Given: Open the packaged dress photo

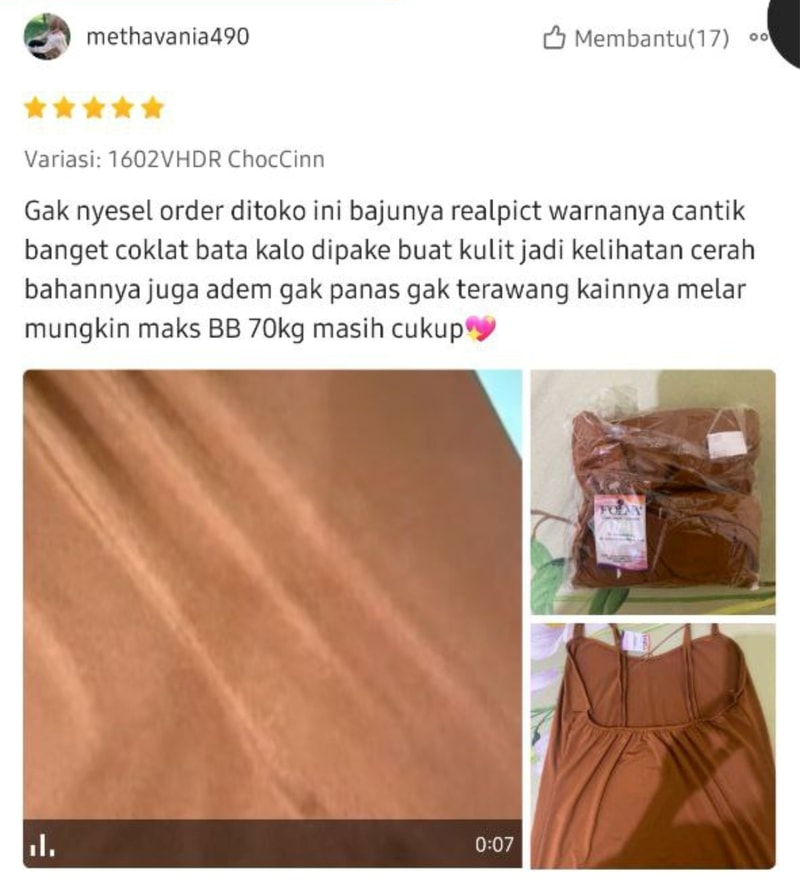Looking at the screenshot, I should 653,491.
